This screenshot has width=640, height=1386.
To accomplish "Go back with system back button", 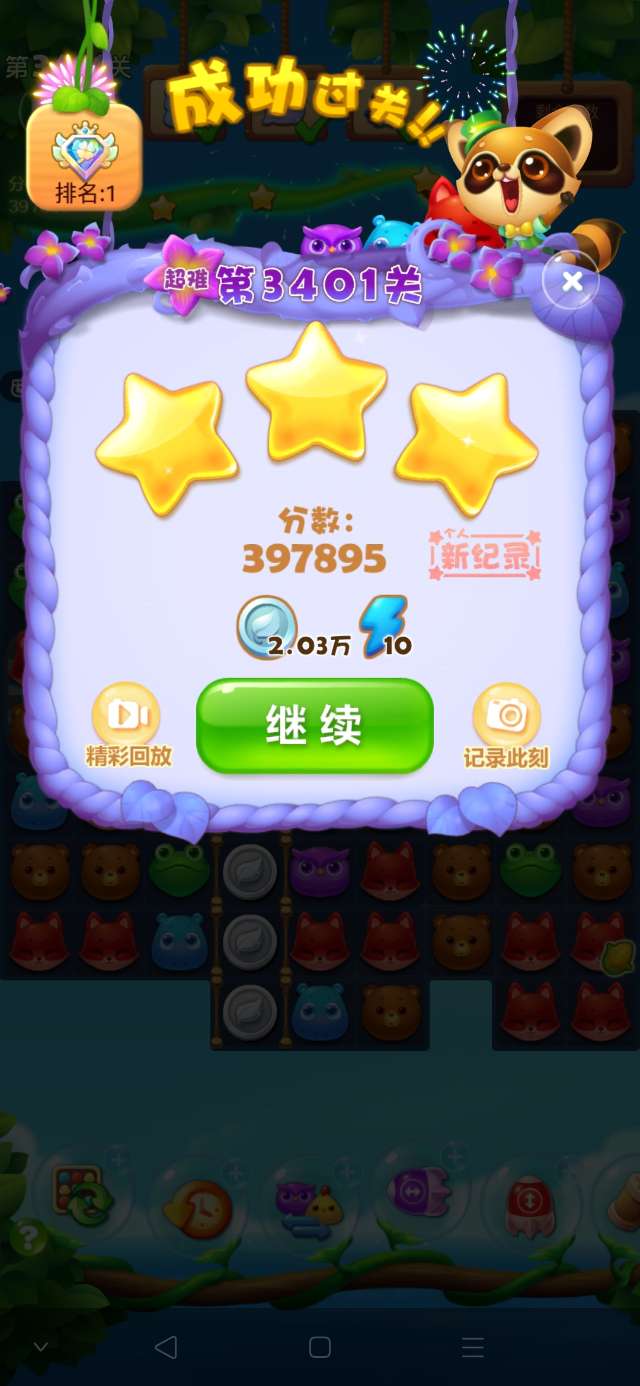I will (x=166, y=1347).
